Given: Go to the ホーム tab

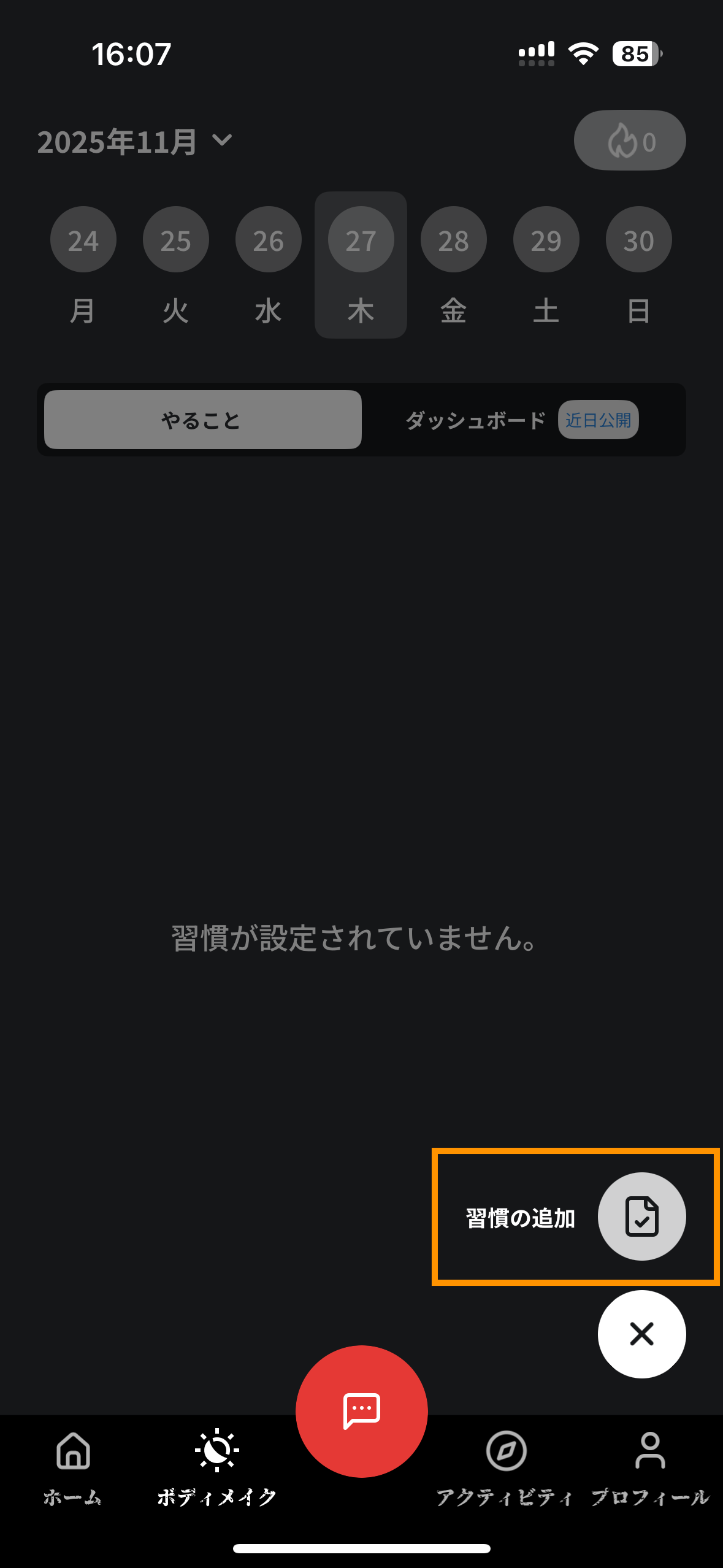Looking at the screenshot, I should pyautogui.click(x=73, y=1467).
